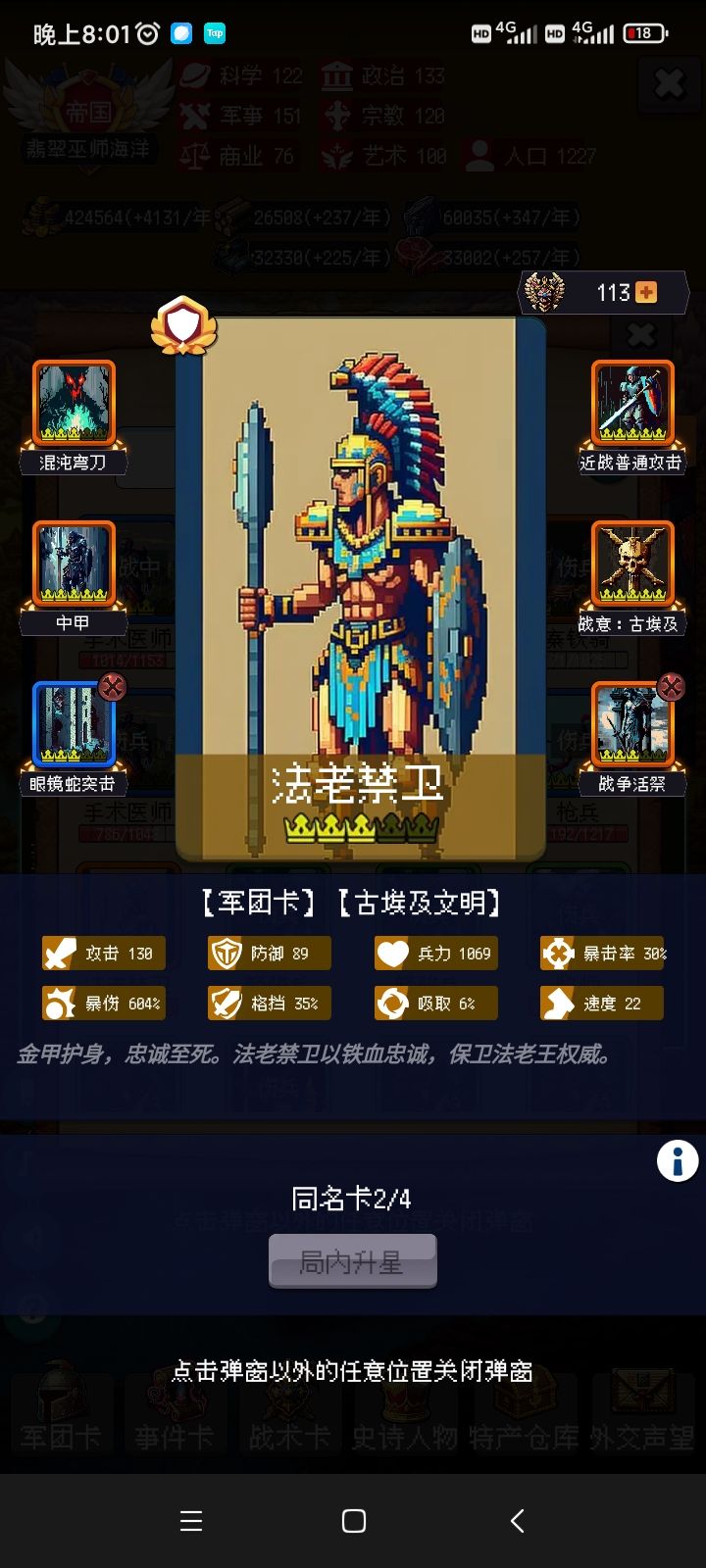Viewport: 706px width, 1568px height.
Task: Select the 眼镜蛇突击 skill icon
Action: tap(74, 725)
